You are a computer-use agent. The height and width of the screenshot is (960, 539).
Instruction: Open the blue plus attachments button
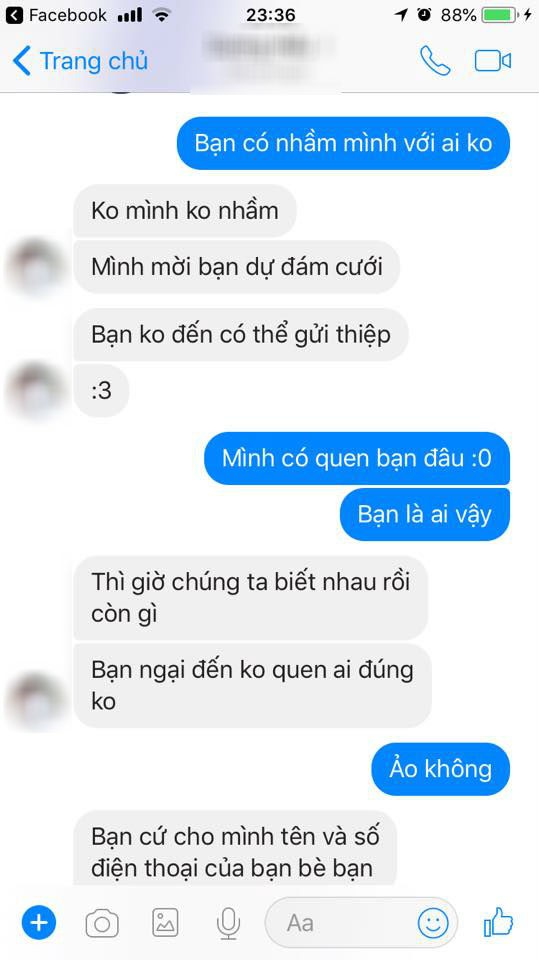click(x=39, y=922)
